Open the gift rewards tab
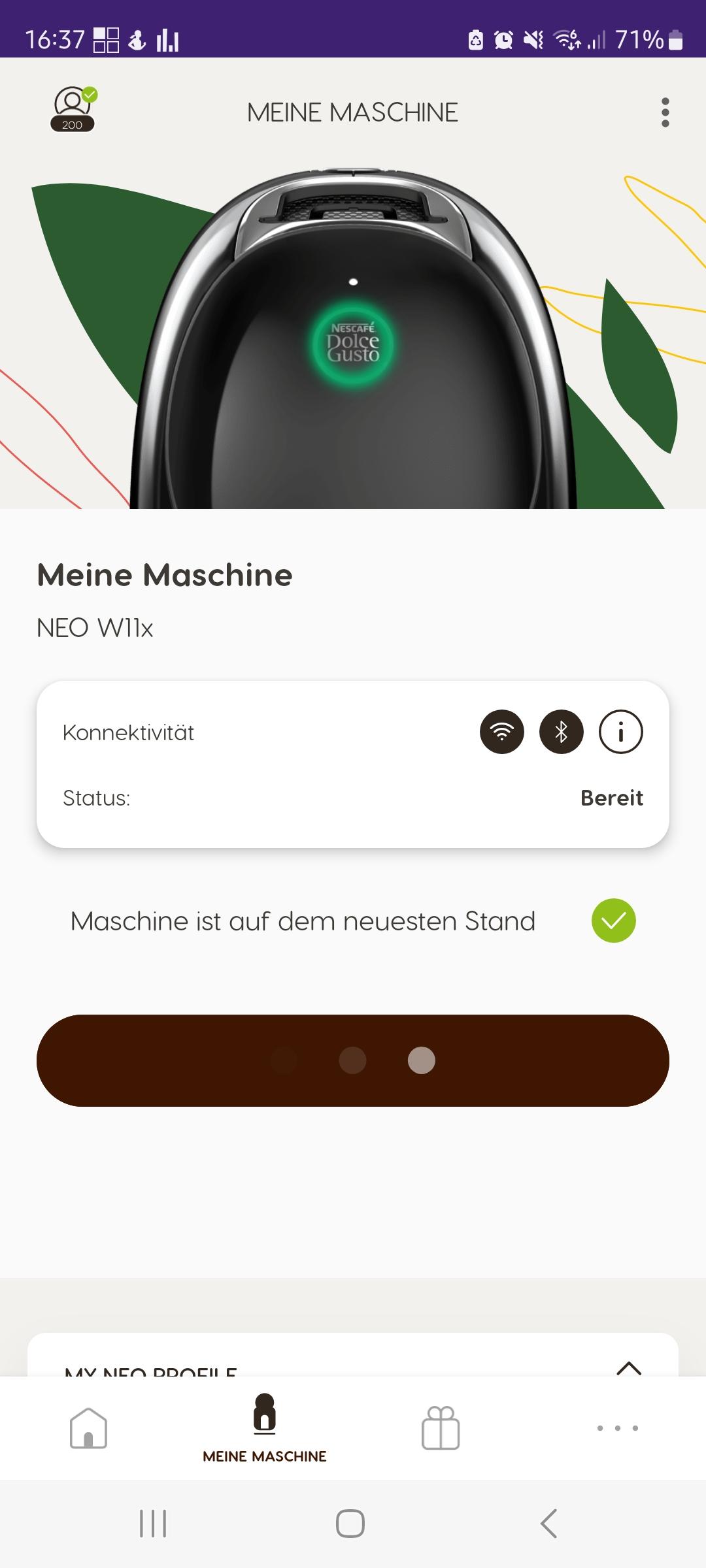This screenshot has width=706, height=1568. (441, 1428)
